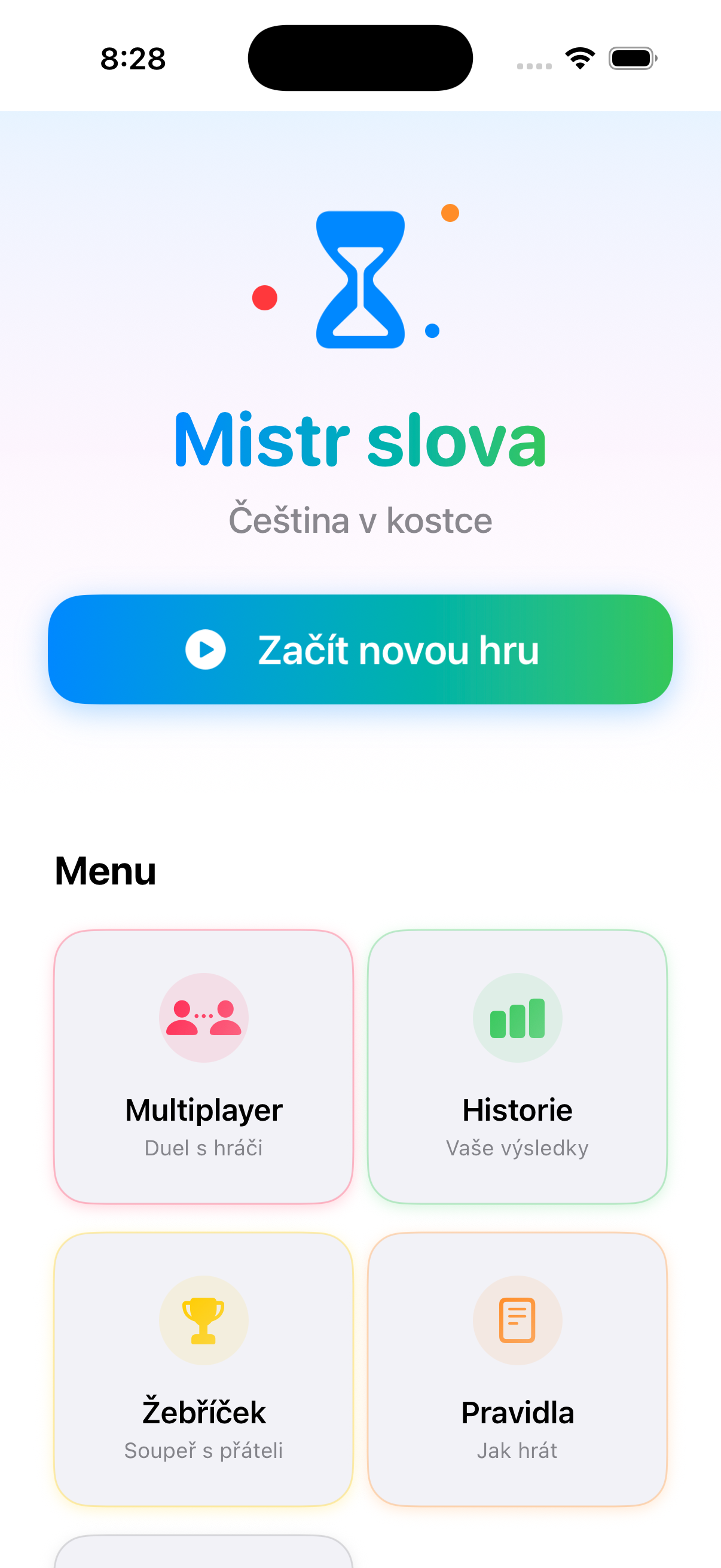Start a new game with Začít novou hru
721x1568 pixels.
tap(360, 649)
